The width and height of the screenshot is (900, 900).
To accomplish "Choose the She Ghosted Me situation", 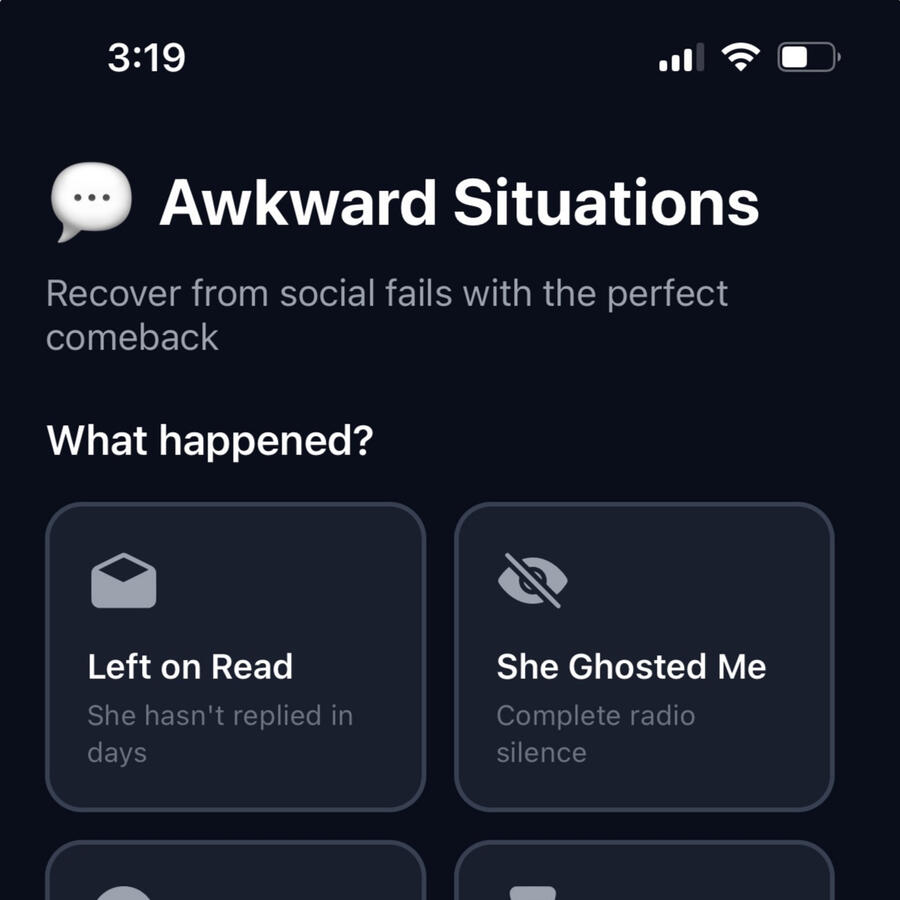I will coord(644,656).
